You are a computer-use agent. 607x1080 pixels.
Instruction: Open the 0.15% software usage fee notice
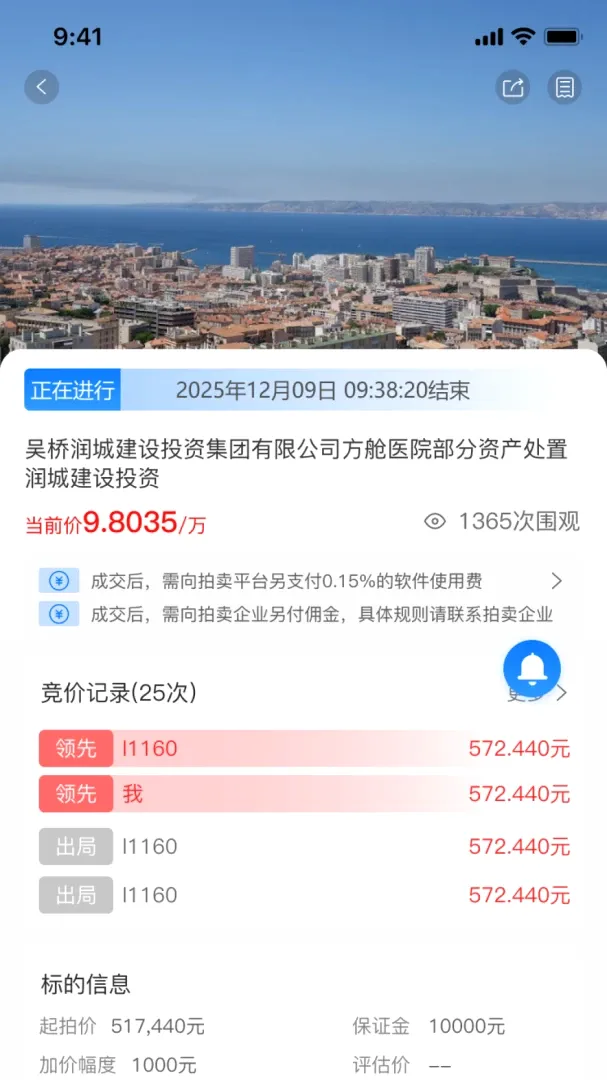[x=303, y=581]
